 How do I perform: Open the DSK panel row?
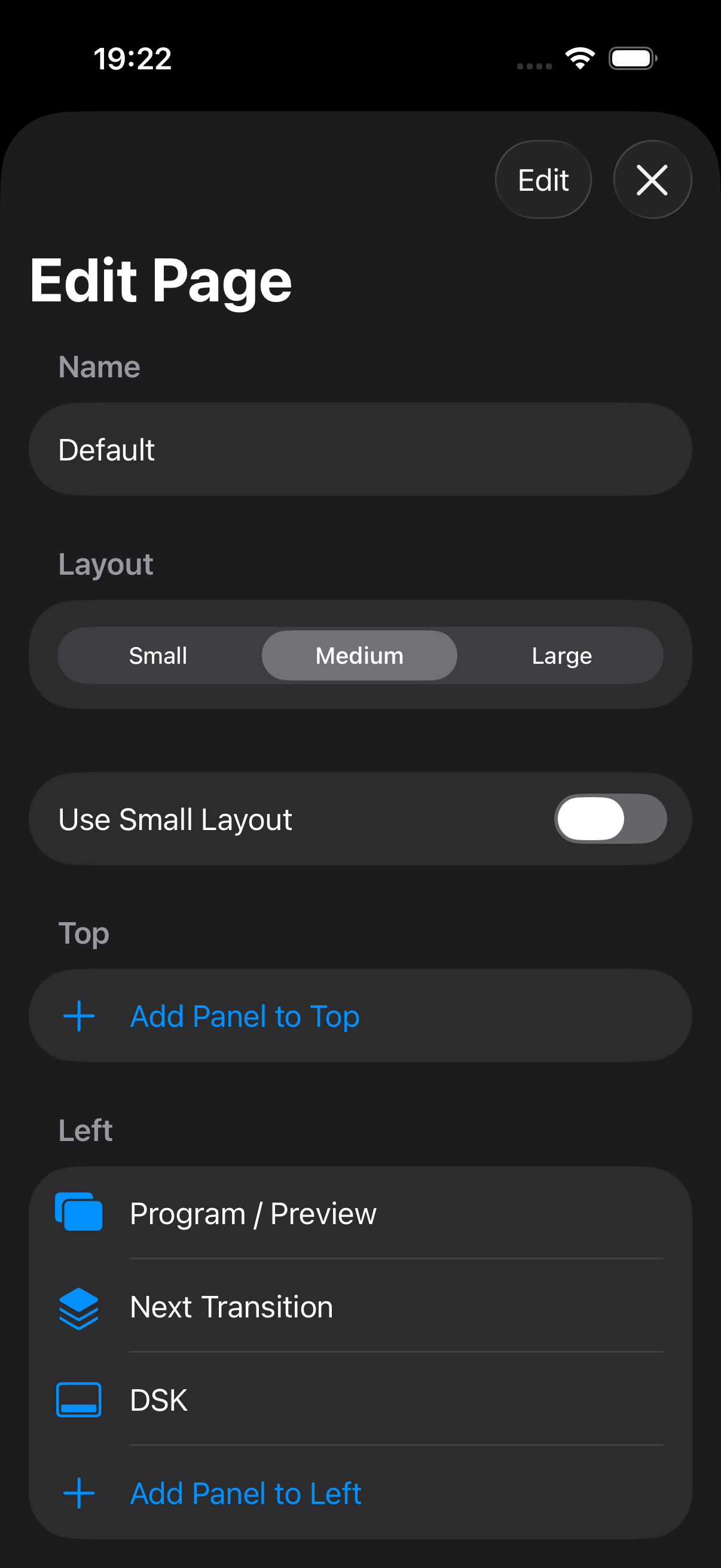pos(360,1400)
